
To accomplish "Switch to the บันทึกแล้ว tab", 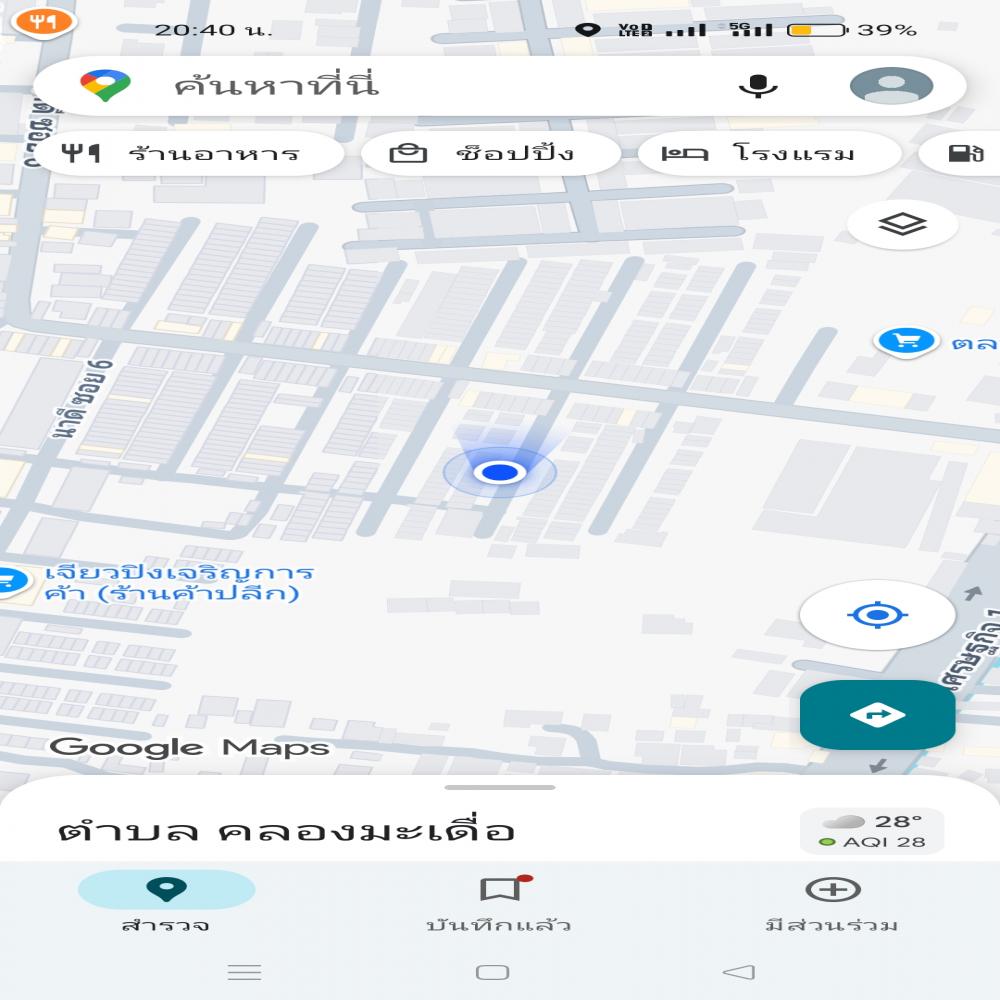I will pos(499,902).
